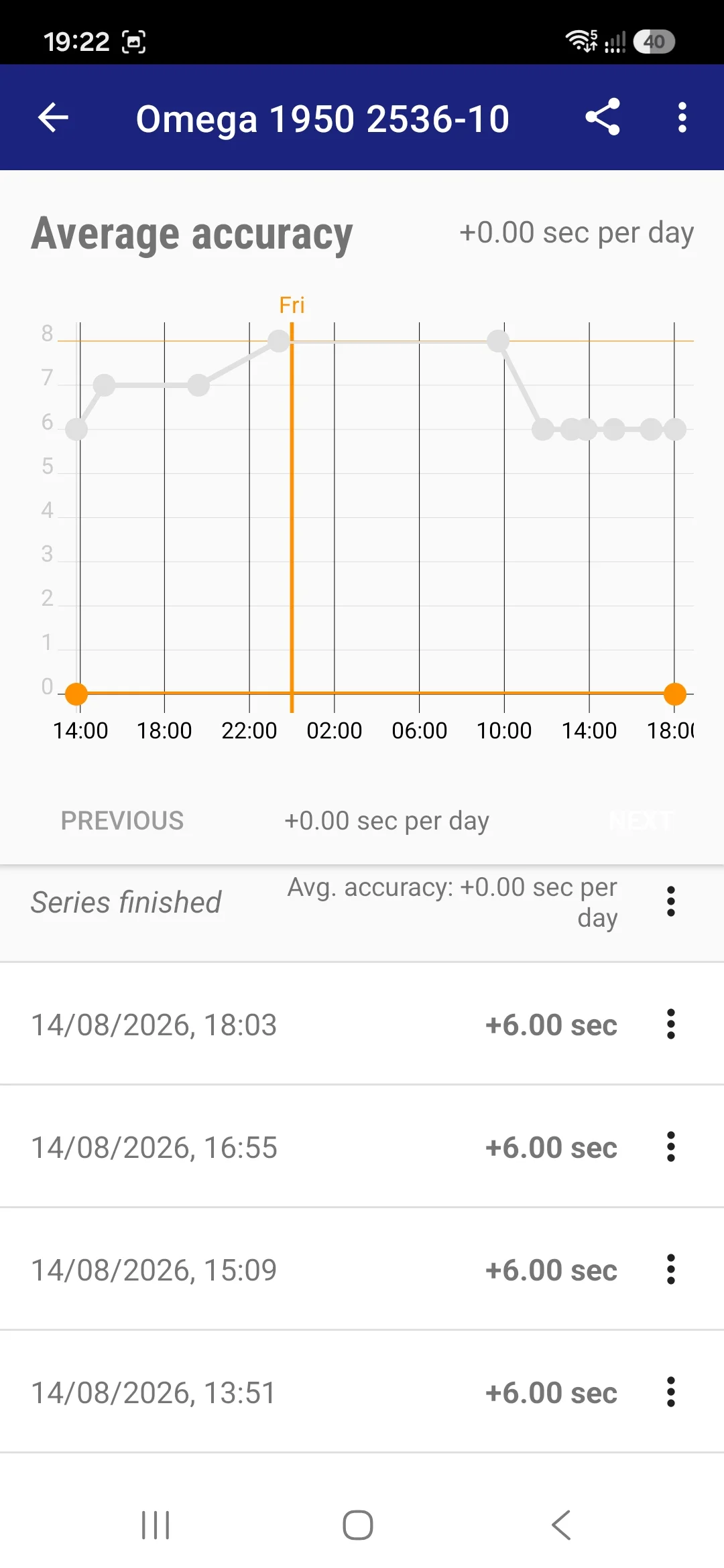The width and height of the screenshot is (724, 1568).
Task: Go back using the app bar arrow
Action: [x=54, y=118]
